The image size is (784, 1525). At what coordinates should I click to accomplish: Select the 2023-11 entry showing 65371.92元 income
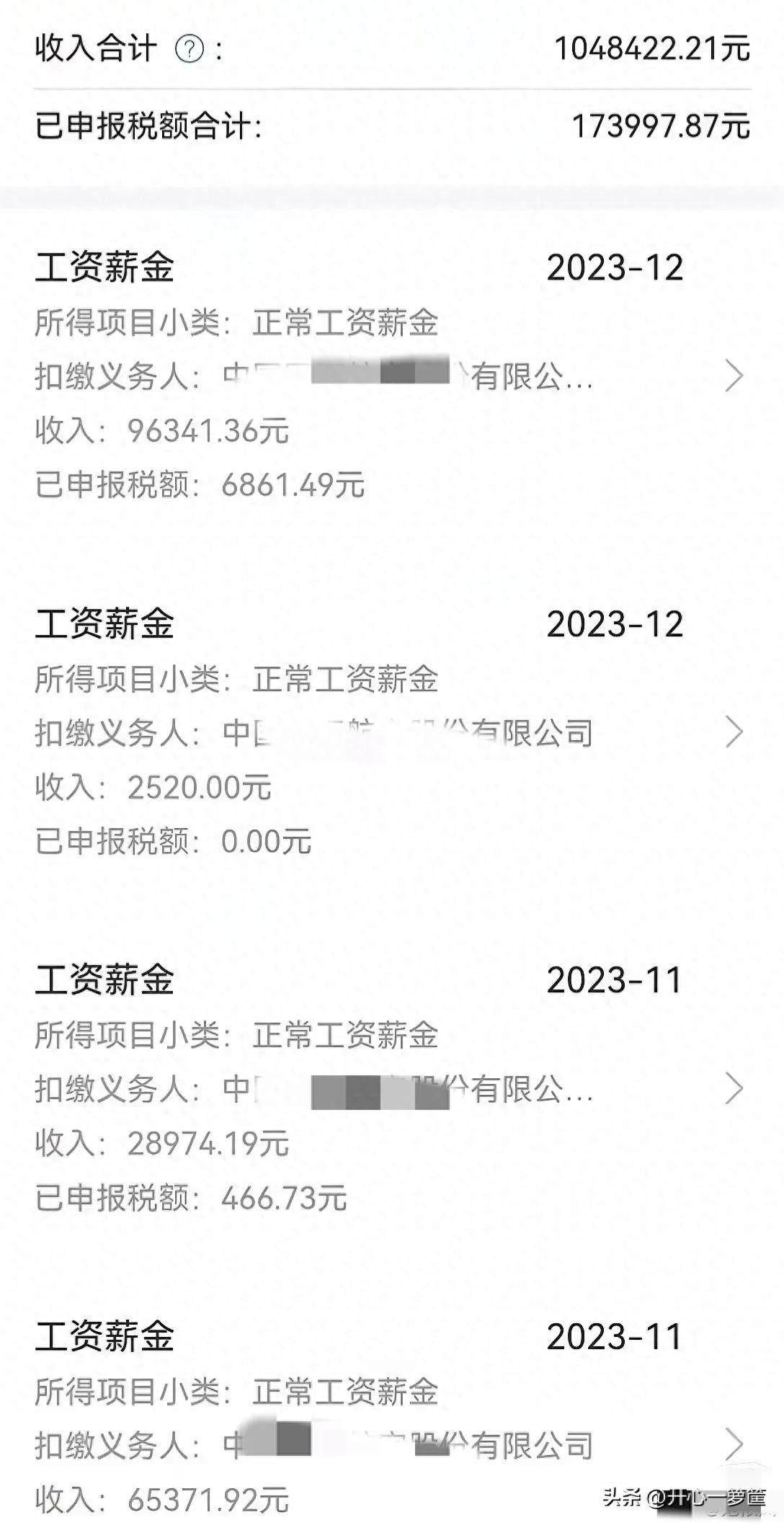pos(734,1444)
